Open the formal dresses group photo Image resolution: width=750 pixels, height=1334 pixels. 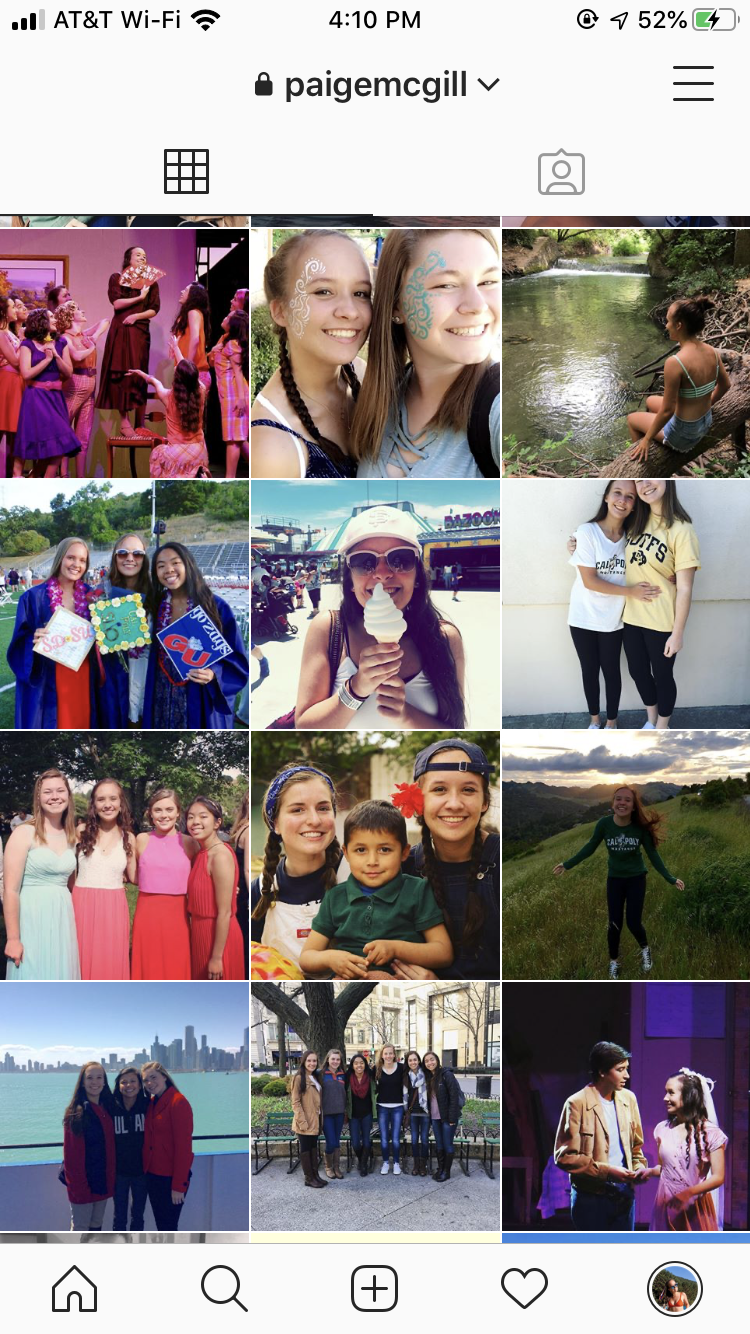(x=124, y=855)
